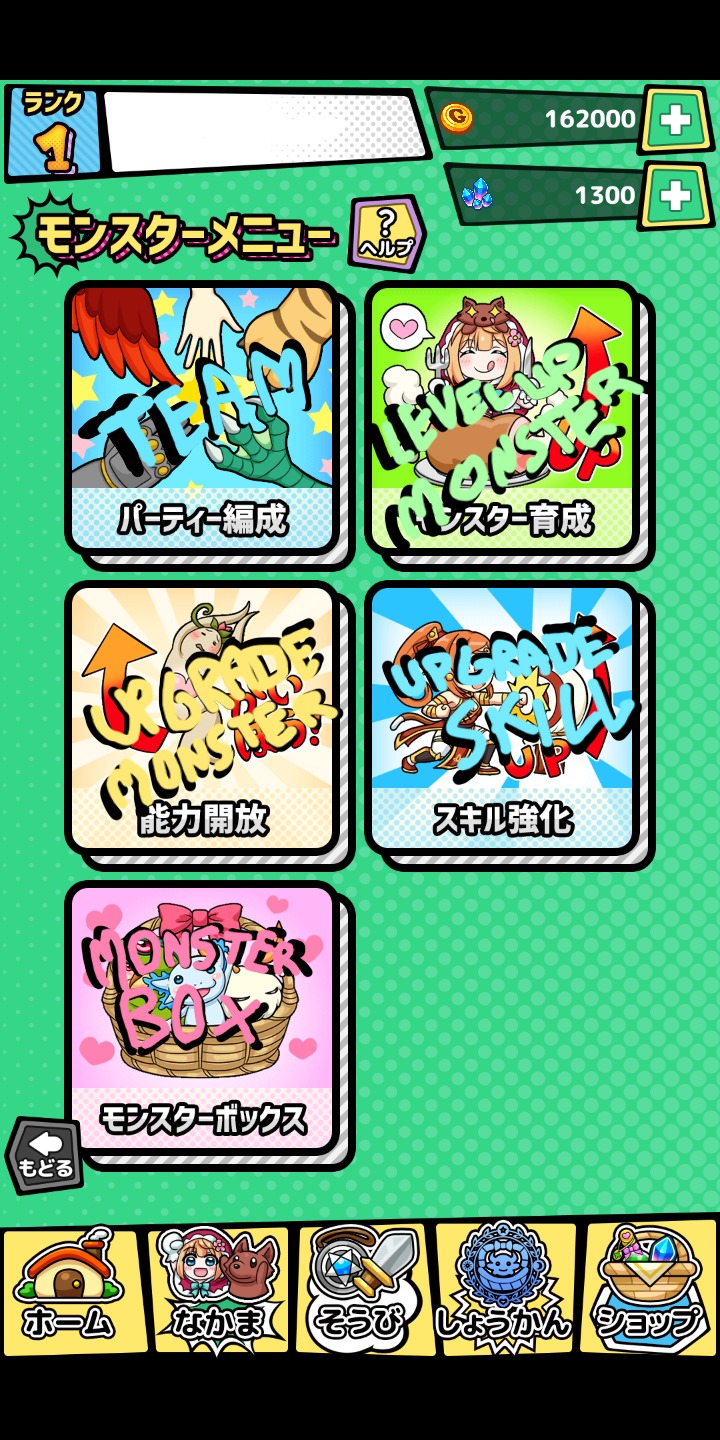
Task: Add more gold coins with plus
Action: [676, 120]
